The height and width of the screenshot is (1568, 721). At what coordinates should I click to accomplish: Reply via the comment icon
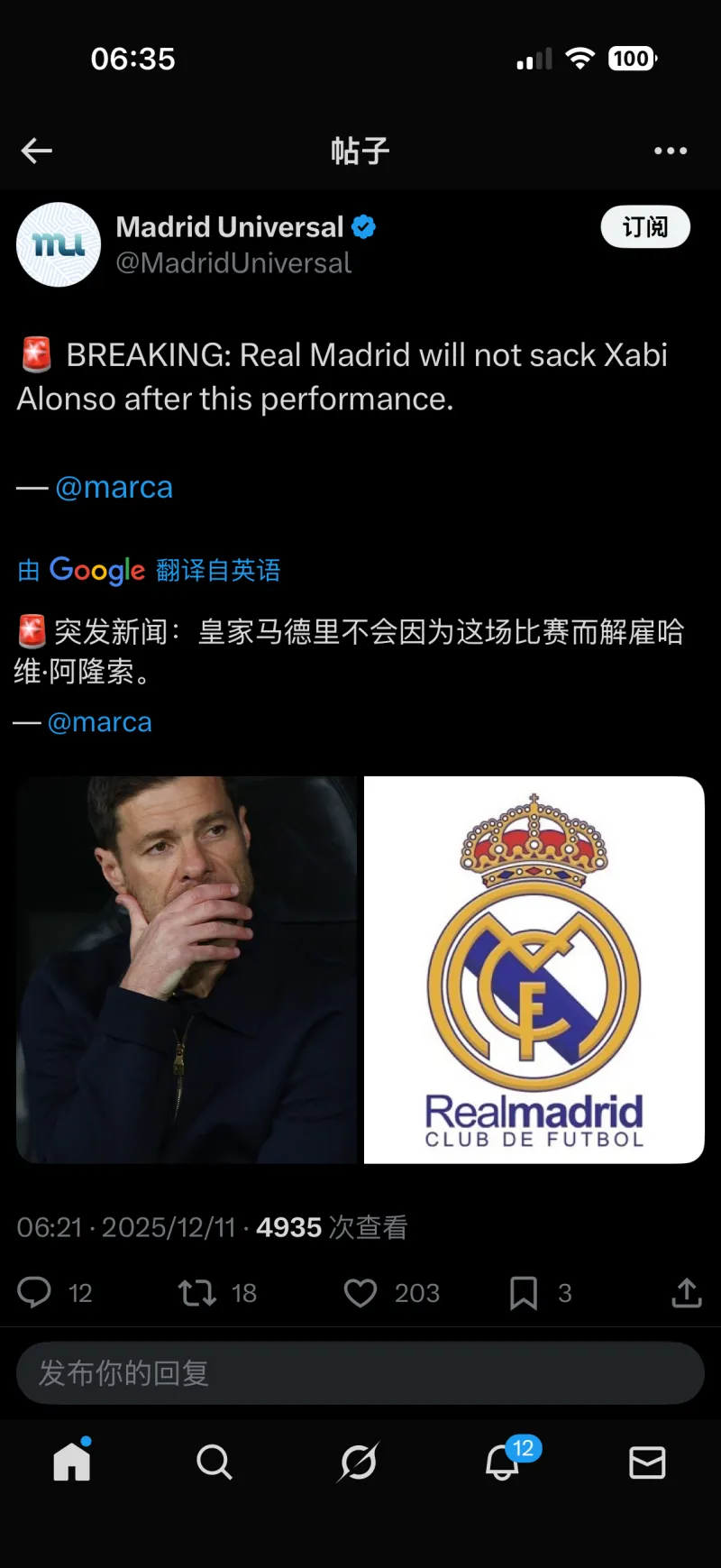click(35, 1293)
